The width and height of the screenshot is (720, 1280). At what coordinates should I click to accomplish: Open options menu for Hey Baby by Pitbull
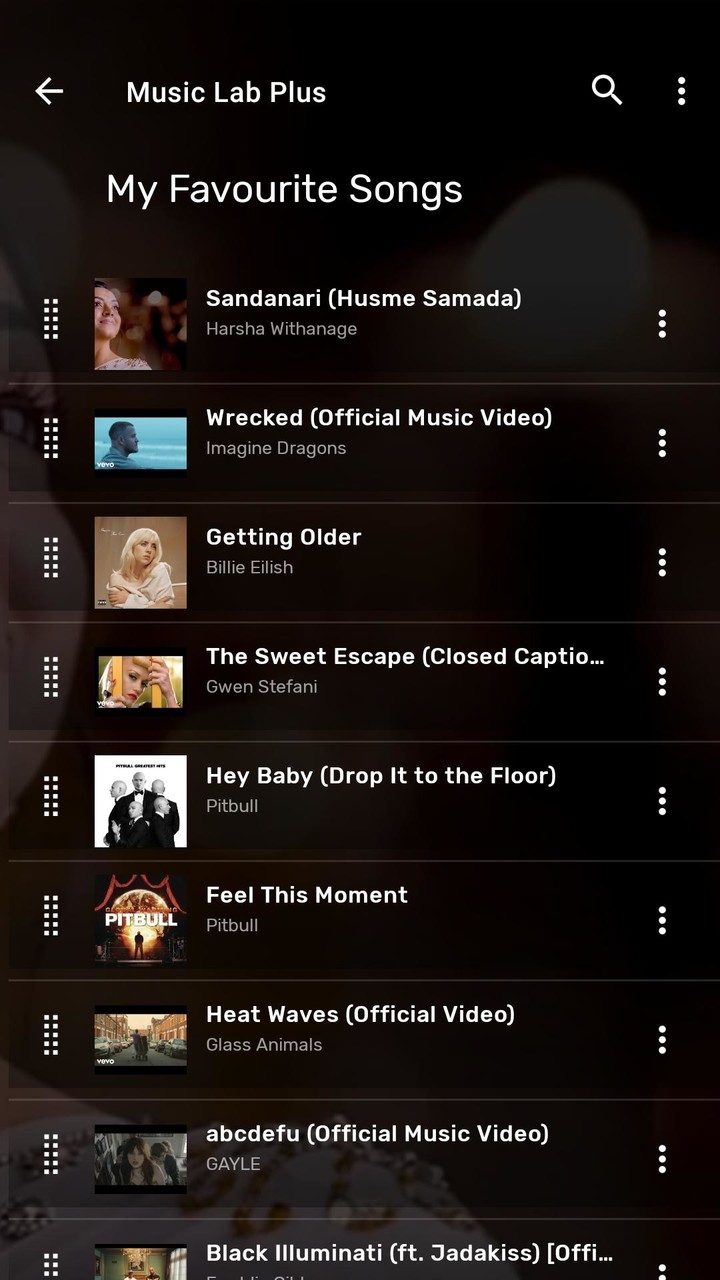click(661, 800)
